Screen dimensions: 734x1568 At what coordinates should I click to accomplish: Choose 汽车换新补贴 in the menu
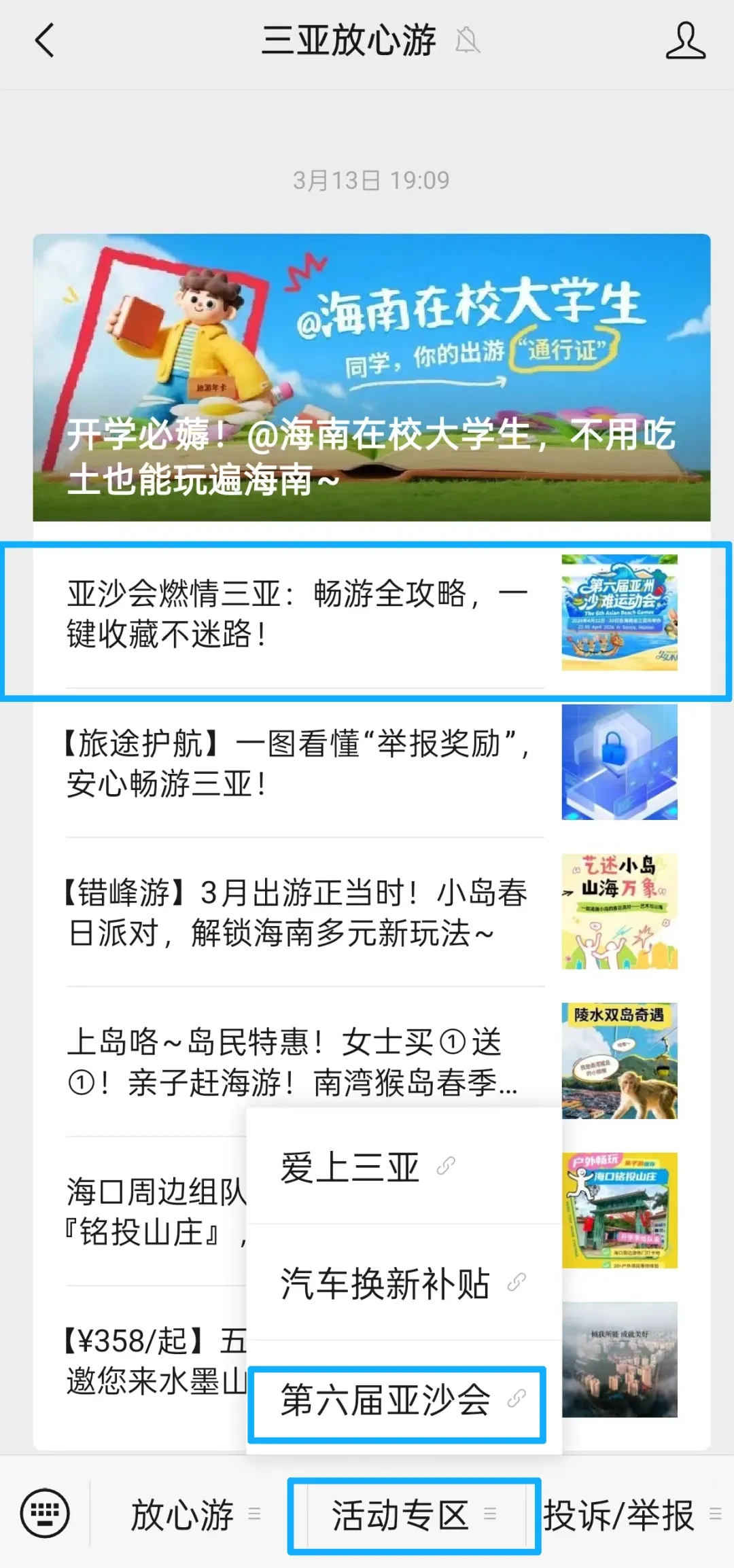coord(401,1283)
